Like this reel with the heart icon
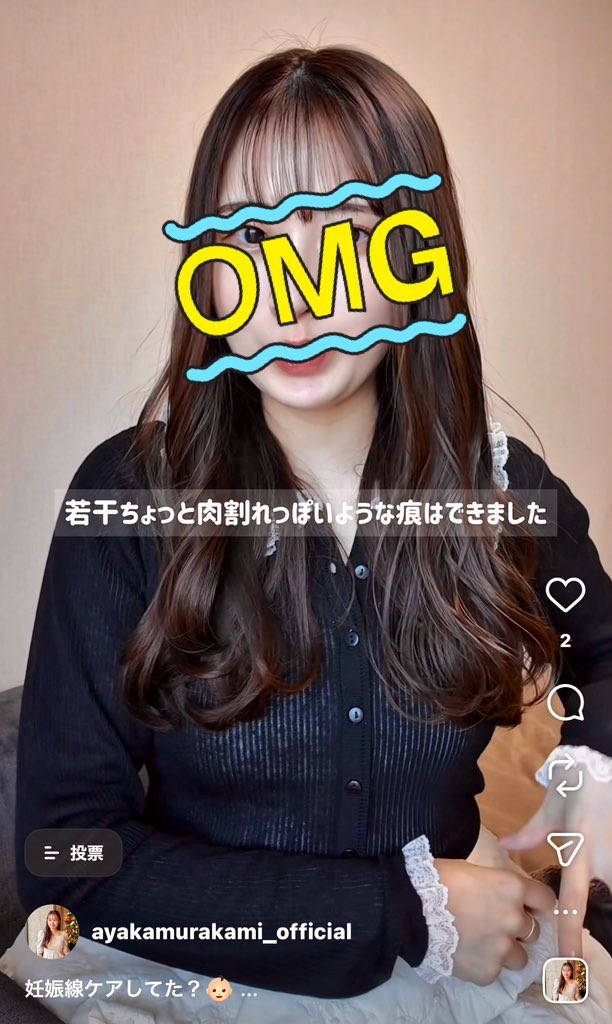 tap(565, 595)
